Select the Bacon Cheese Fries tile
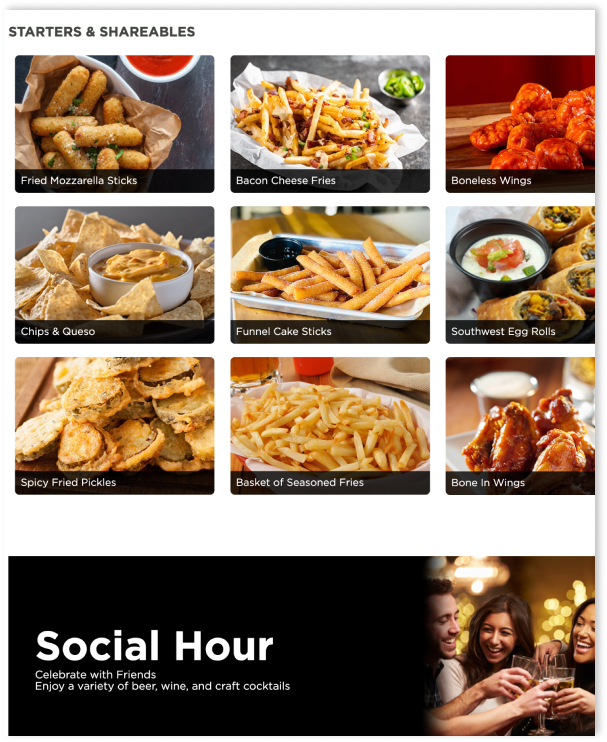The width and height of the screenshot is (607, 742). [x=330, y=123]
